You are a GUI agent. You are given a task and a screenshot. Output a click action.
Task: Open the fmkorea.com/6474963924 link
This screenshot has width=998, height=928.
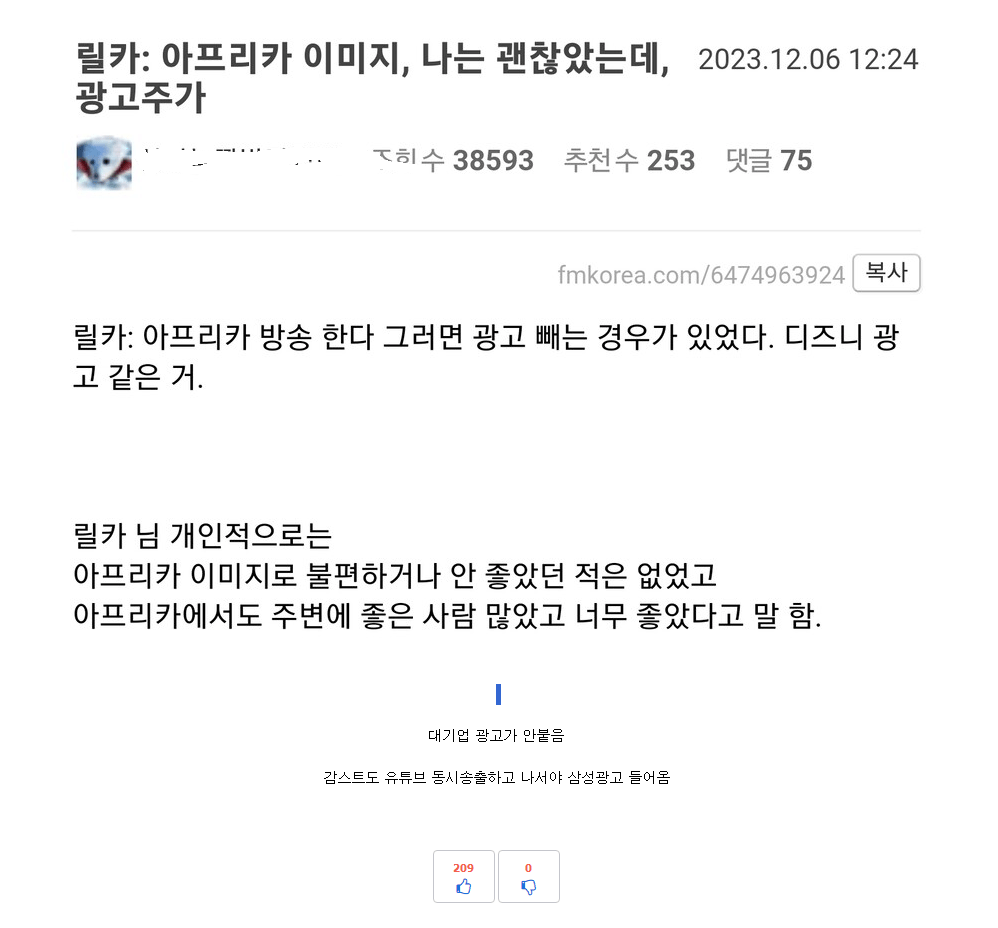point(701,275)
